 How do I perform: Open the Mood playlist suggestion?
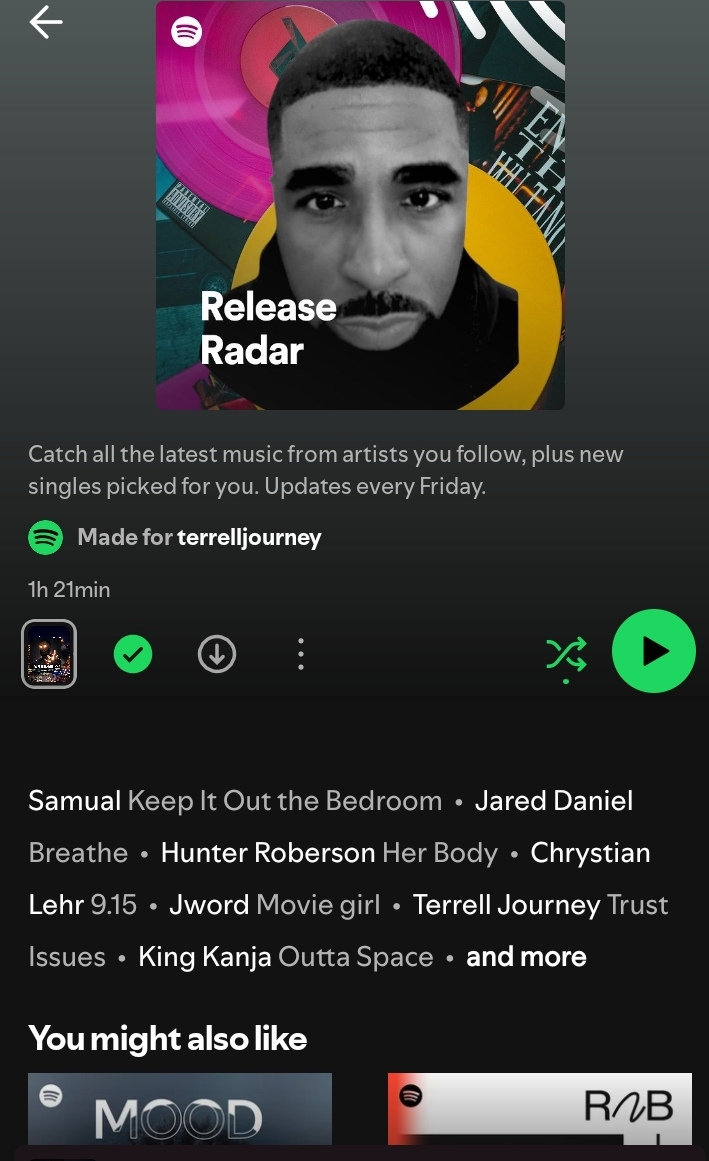click(180, 1108)
